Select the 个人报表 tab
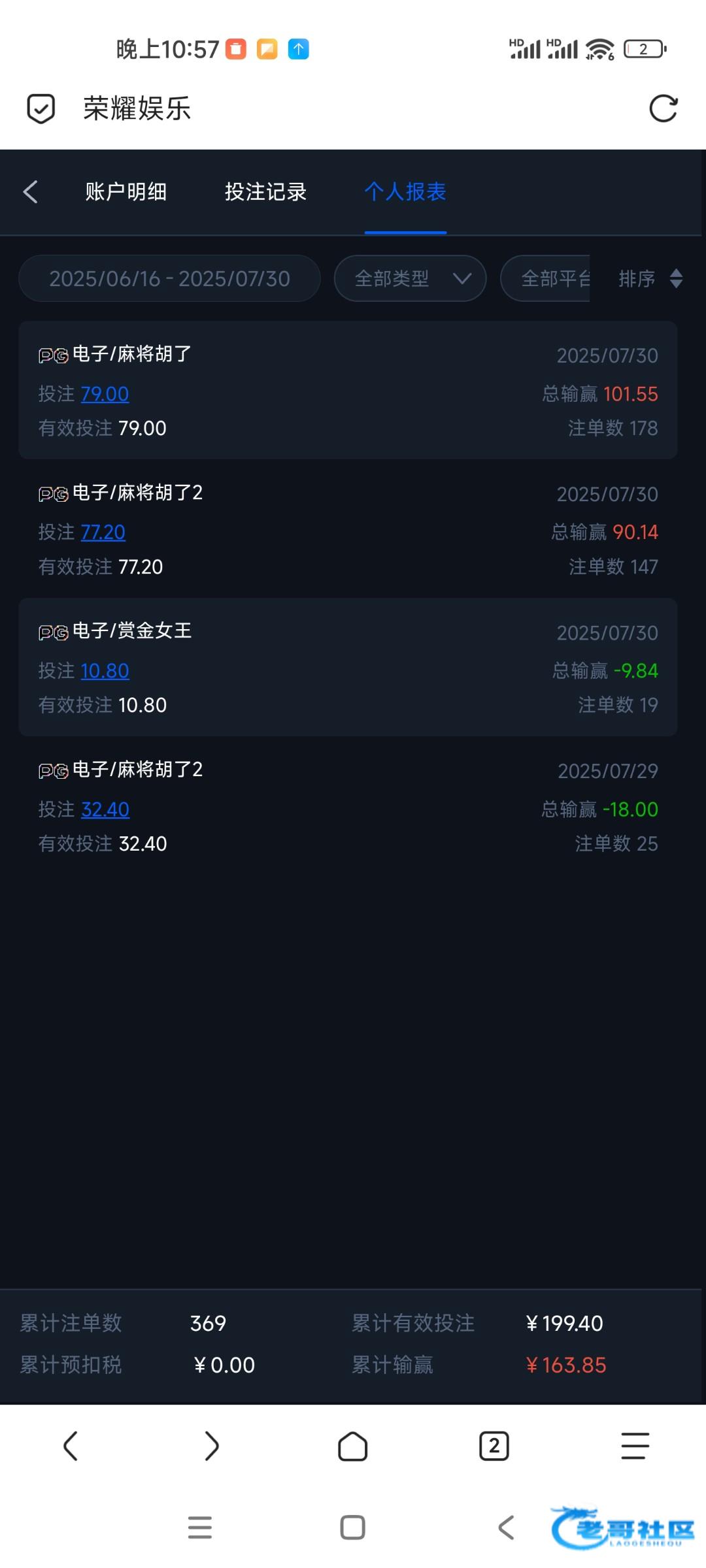 click(x=405, y=192)
